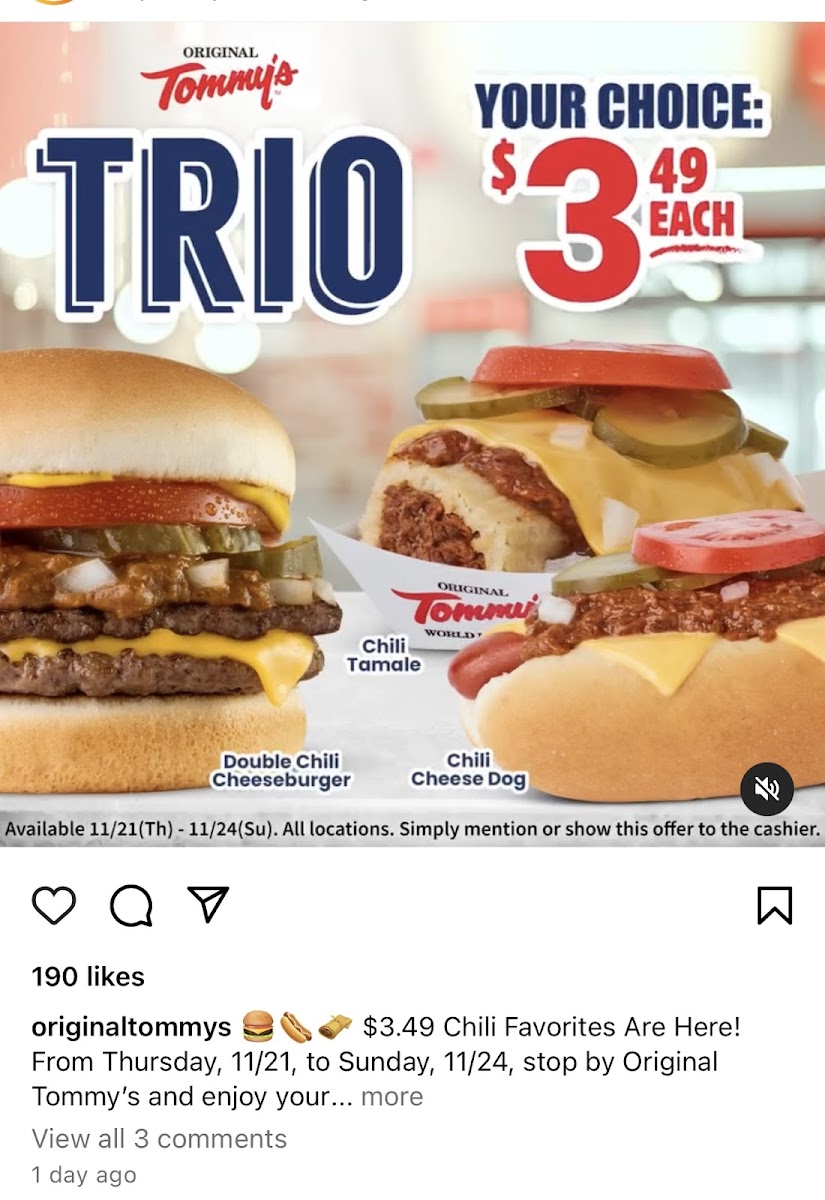Open View all 3 comments

(x=158, y=1138)
